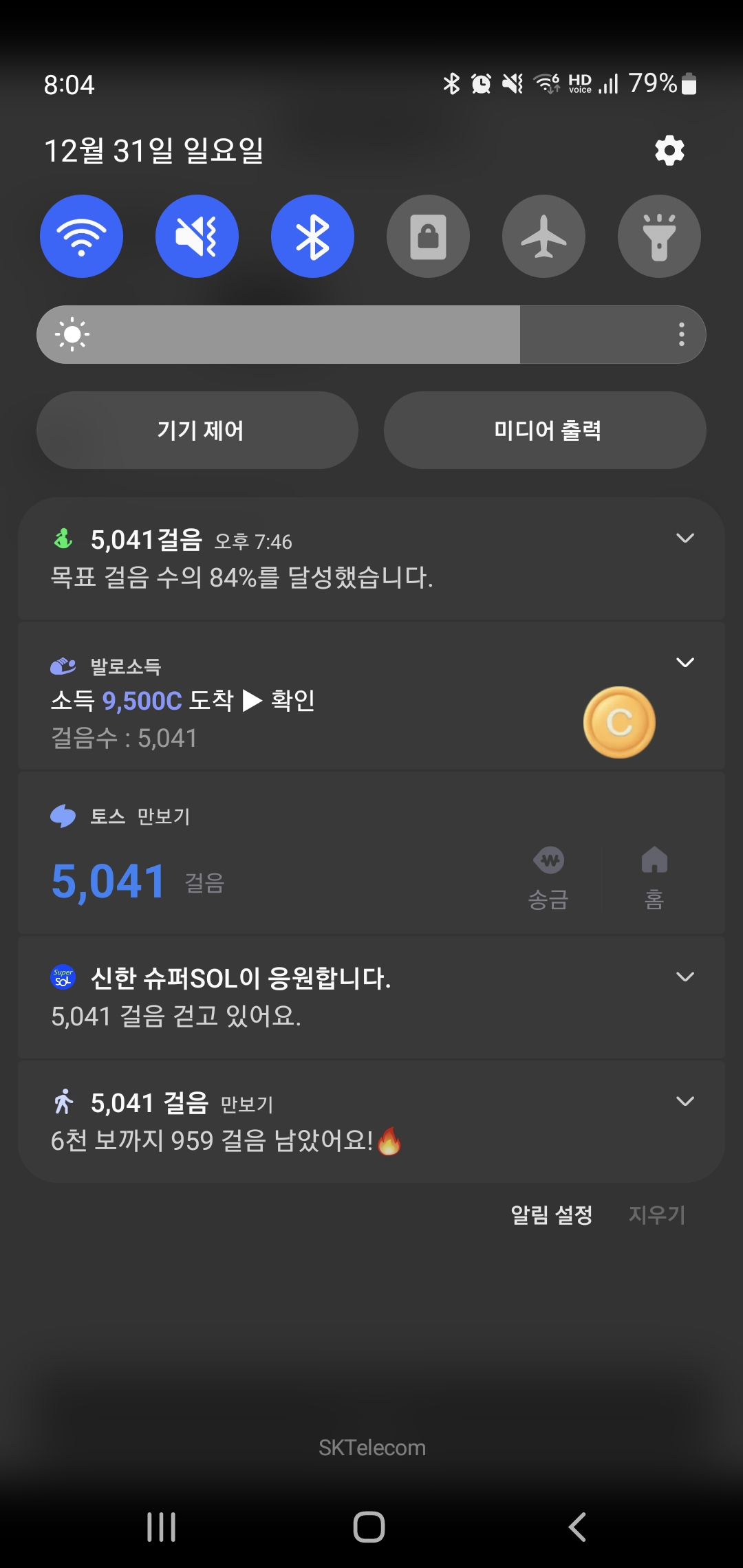Toggle the mute sound mode button

click(x=197, y=237)
